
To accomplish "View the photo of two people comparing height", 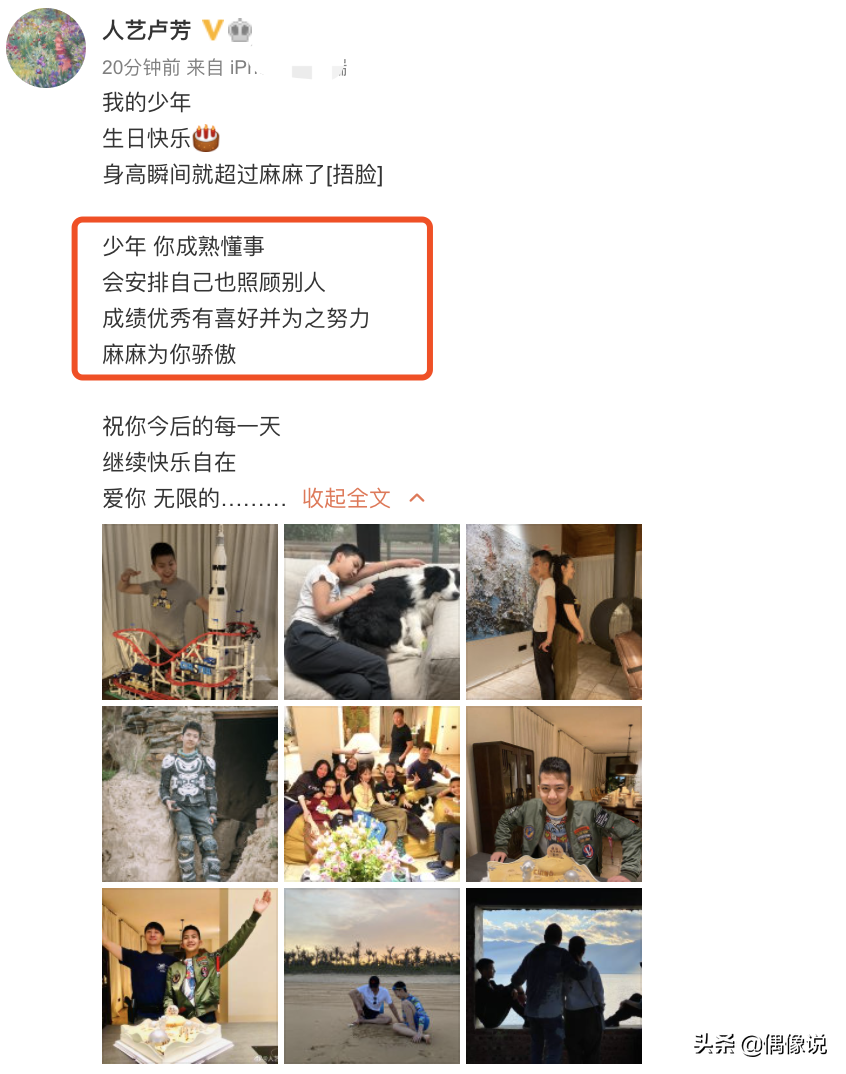I will 554,611.
